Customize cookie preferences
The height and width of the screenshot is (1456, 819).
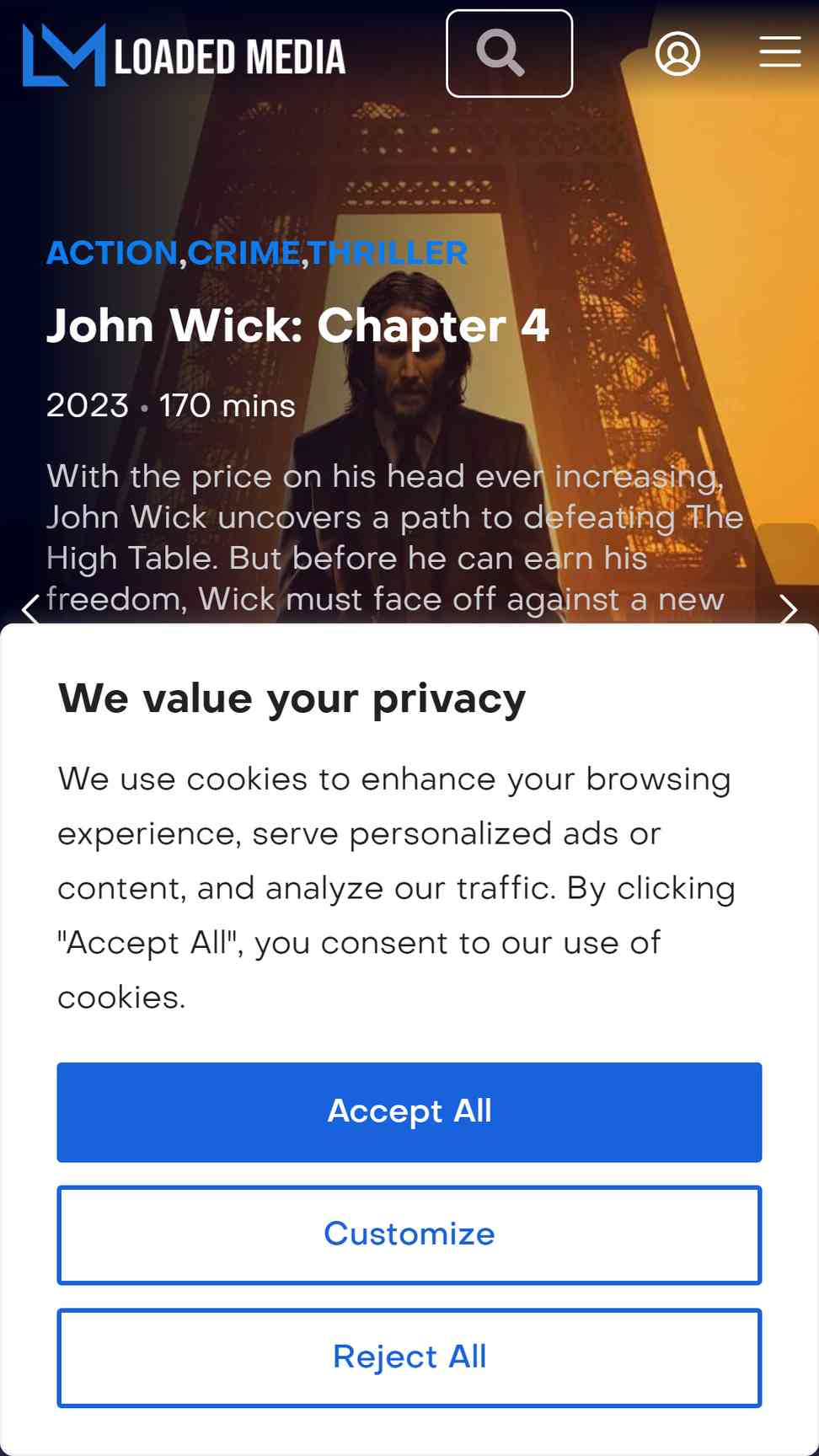(x=409, y=1234)
